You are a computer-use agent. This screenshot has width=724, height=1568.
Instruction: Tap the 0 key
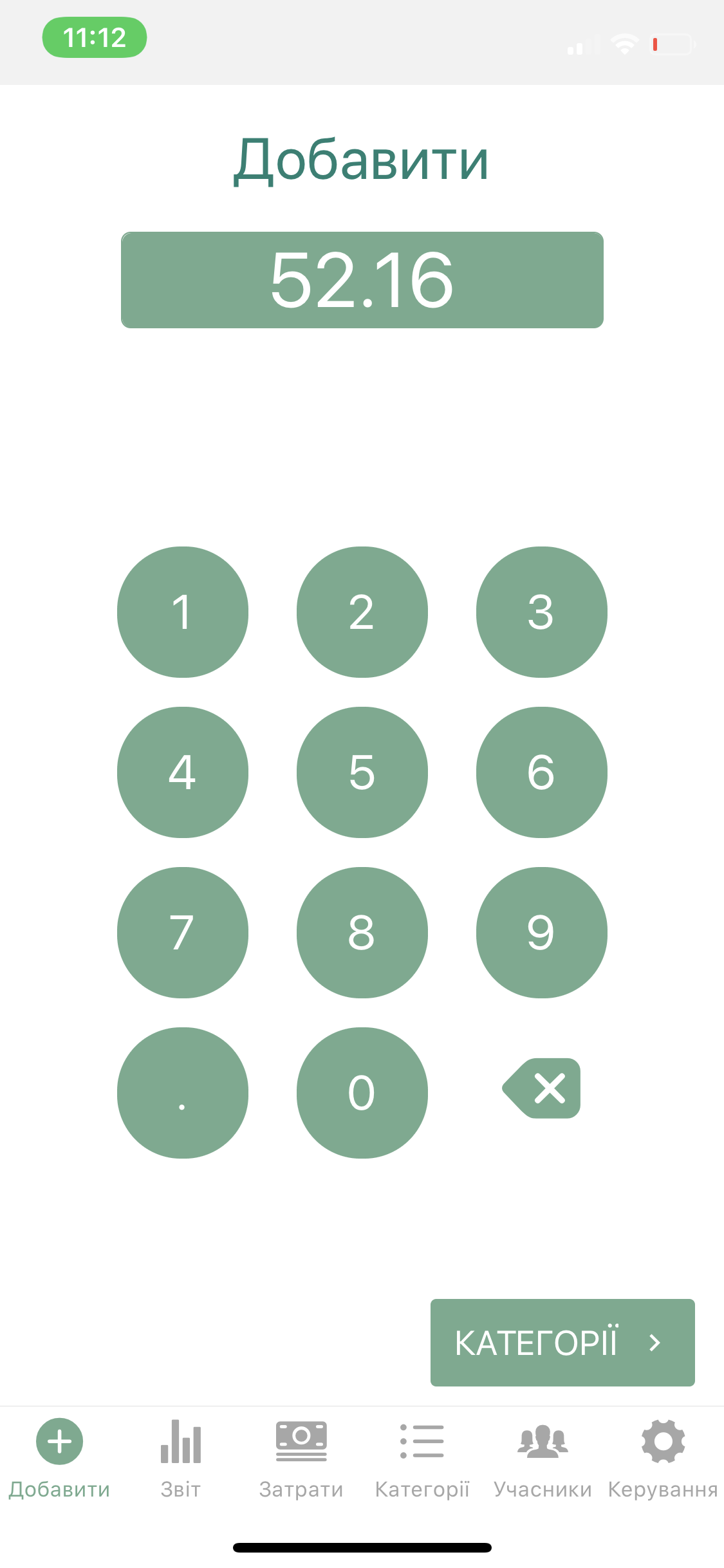362,1092
